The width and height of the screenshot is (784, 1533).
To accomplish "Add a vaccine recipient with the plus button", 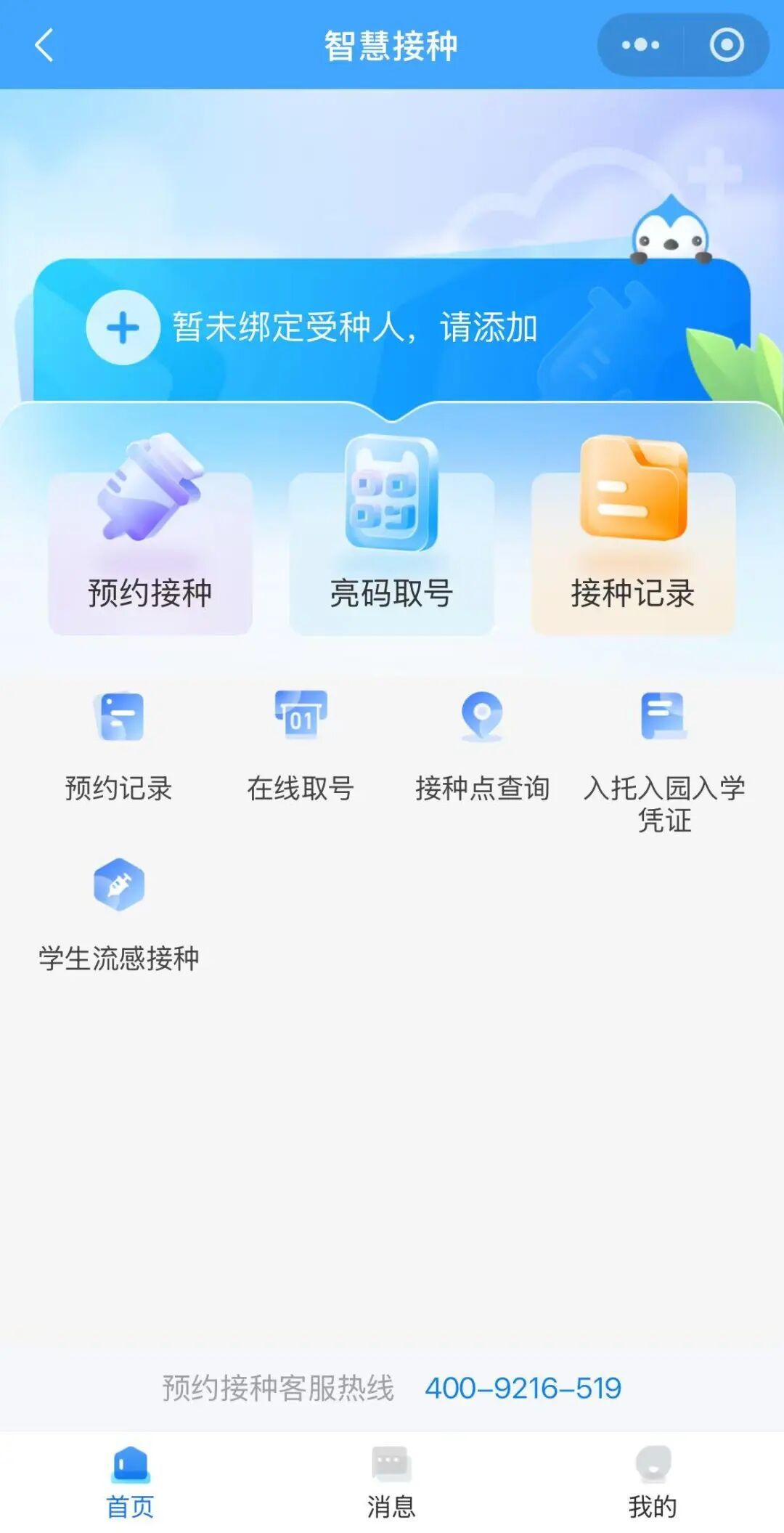I will click(123, 328).
